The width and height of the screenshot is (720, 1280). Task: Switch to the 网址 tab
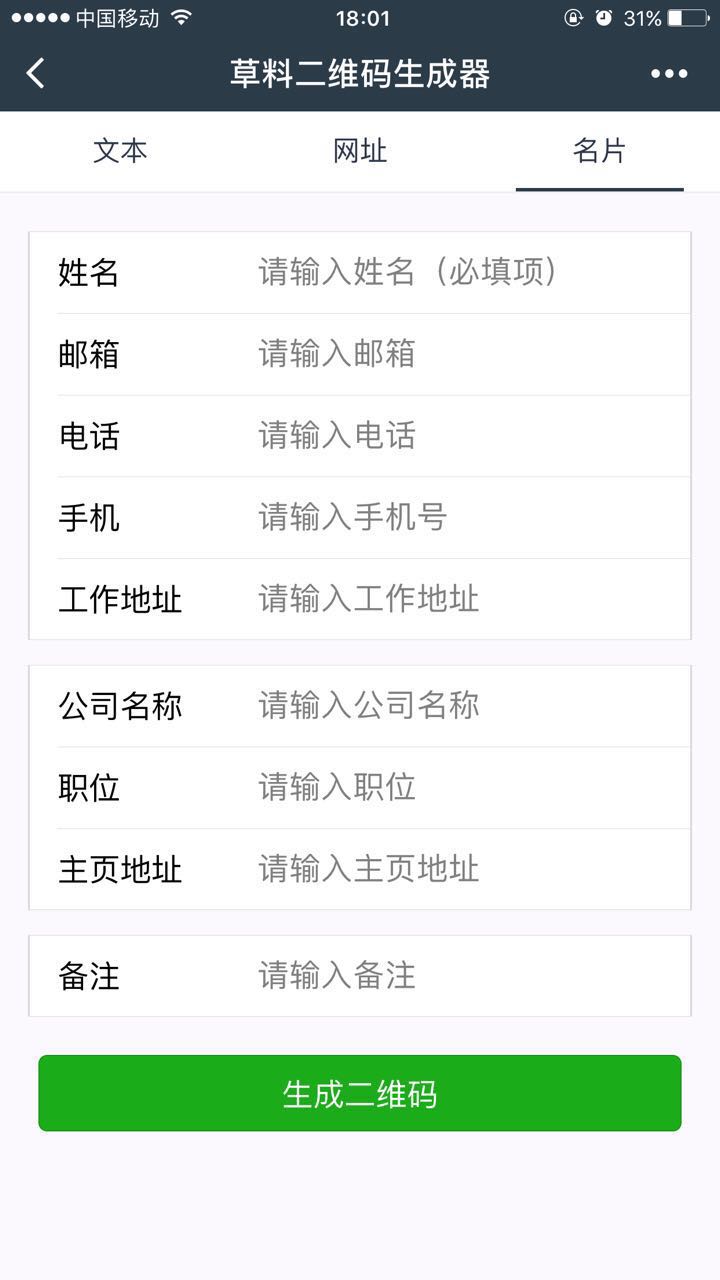[x=360, y=151]
